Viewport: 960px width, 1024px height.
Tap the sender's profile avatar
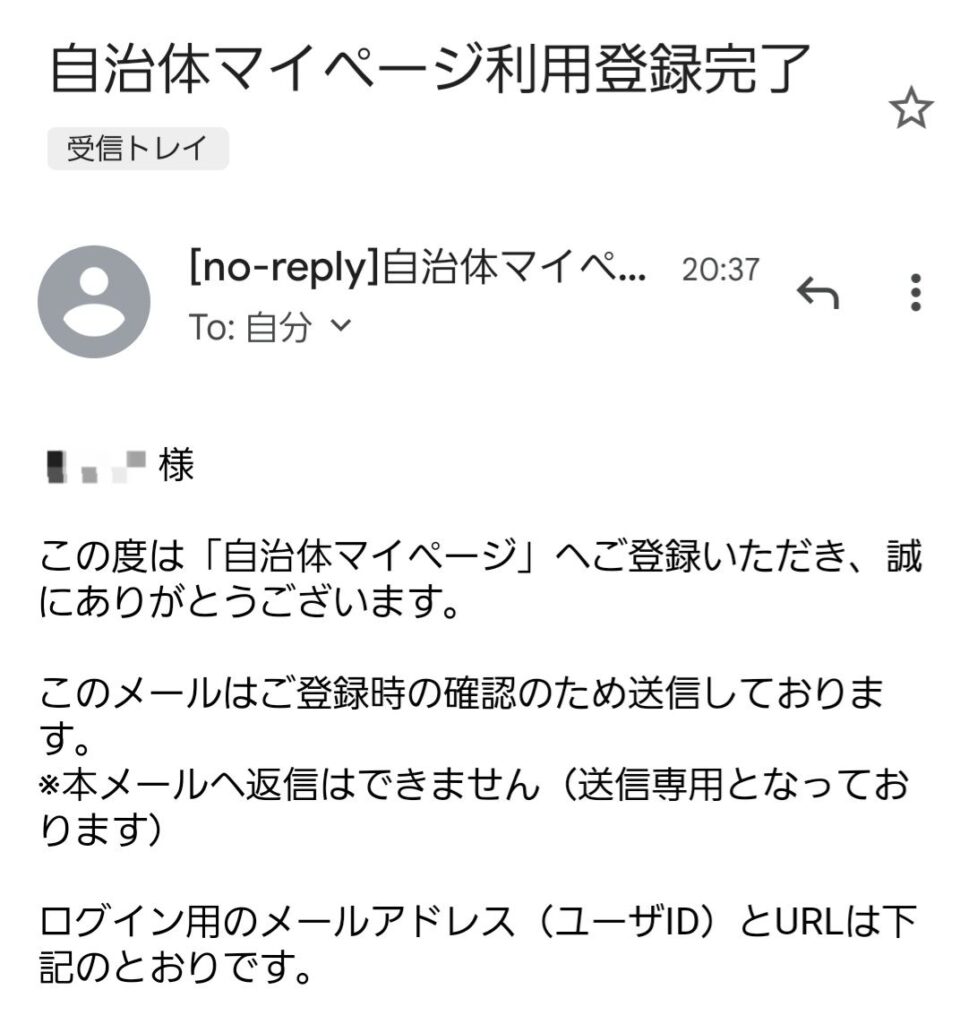coord(94,302)
